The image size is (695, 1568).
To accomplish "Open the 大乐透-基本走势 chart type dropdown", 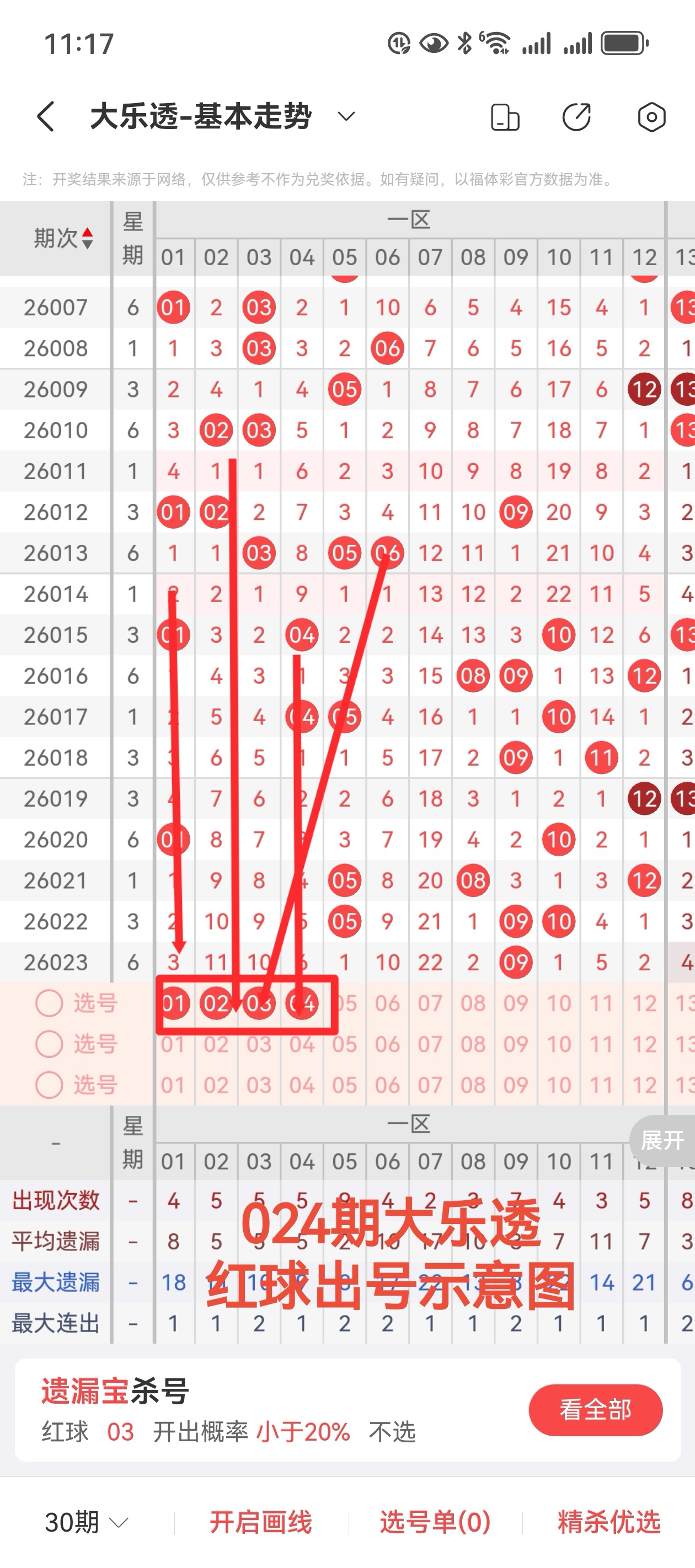I will [x=346, y=116].
